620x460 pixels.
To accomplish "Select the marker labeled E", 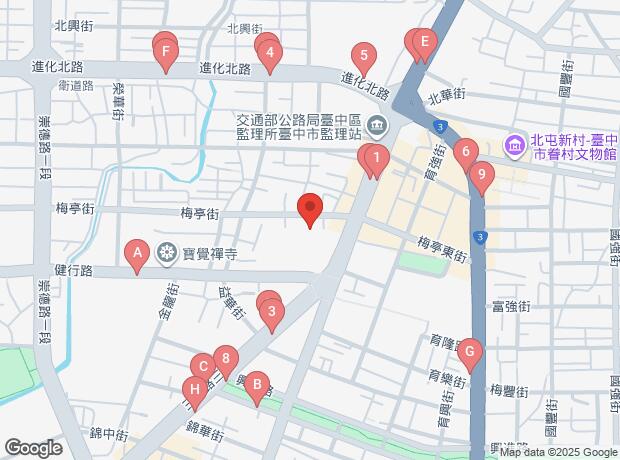I will click(x=424, y=42).
